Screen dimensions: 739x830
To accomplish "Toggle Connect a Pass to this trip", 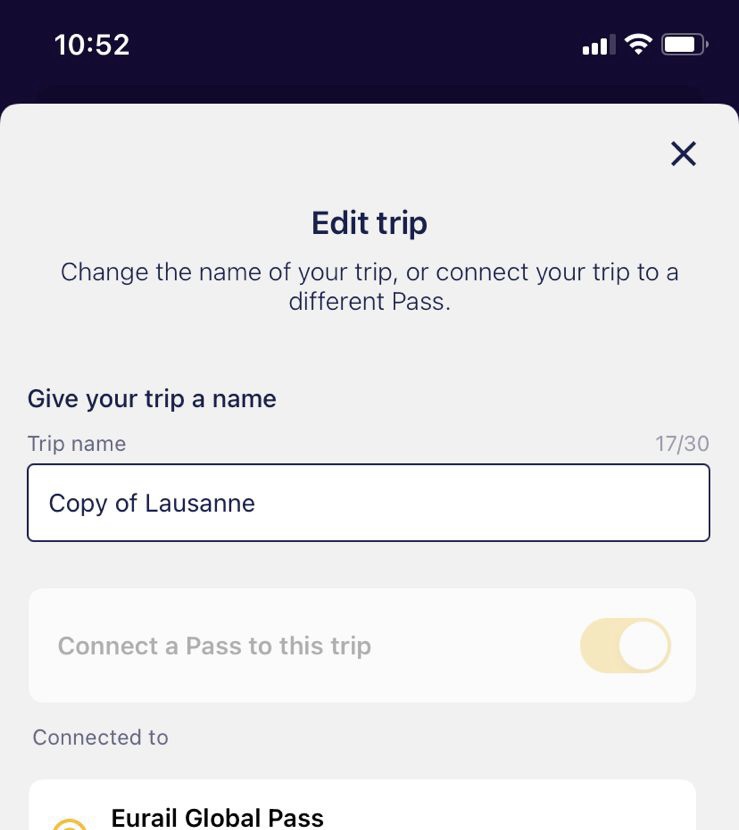I will [x=625, y=646].
